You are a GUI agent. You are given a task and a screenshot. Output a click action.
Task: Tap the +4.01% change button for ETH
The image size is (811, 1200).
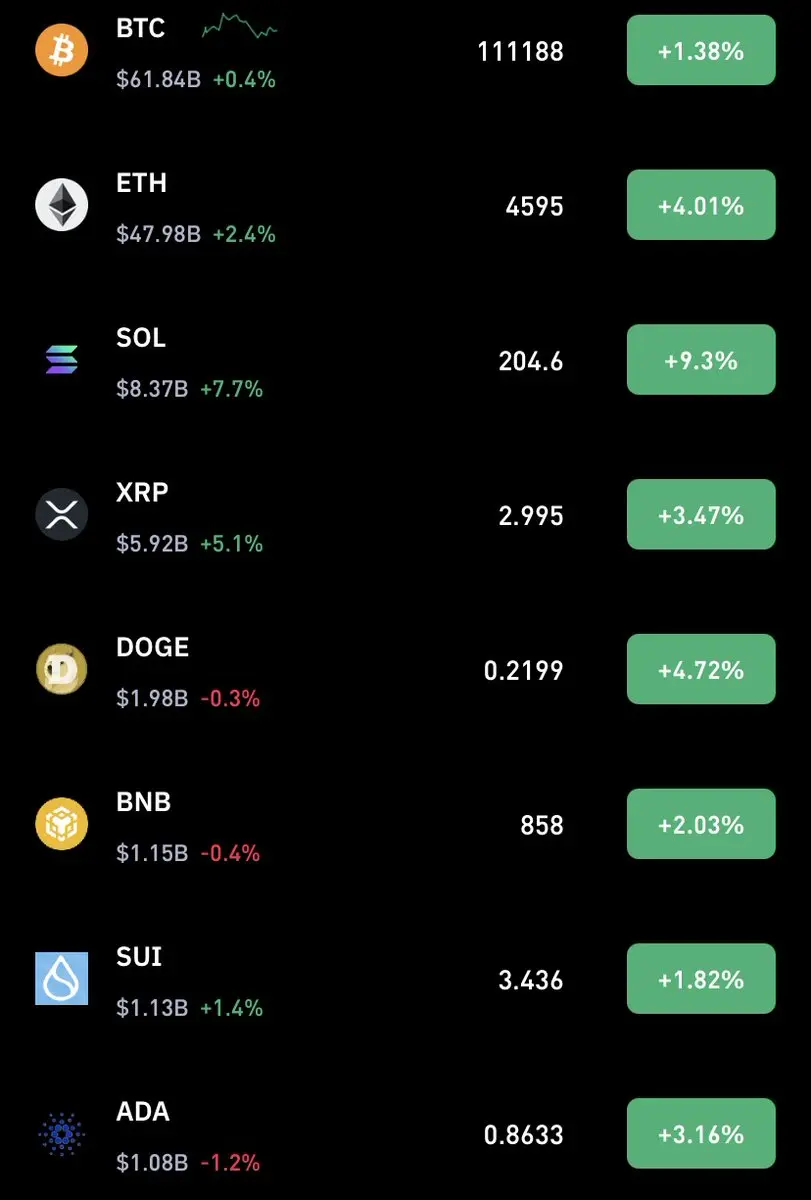[701, 205]
